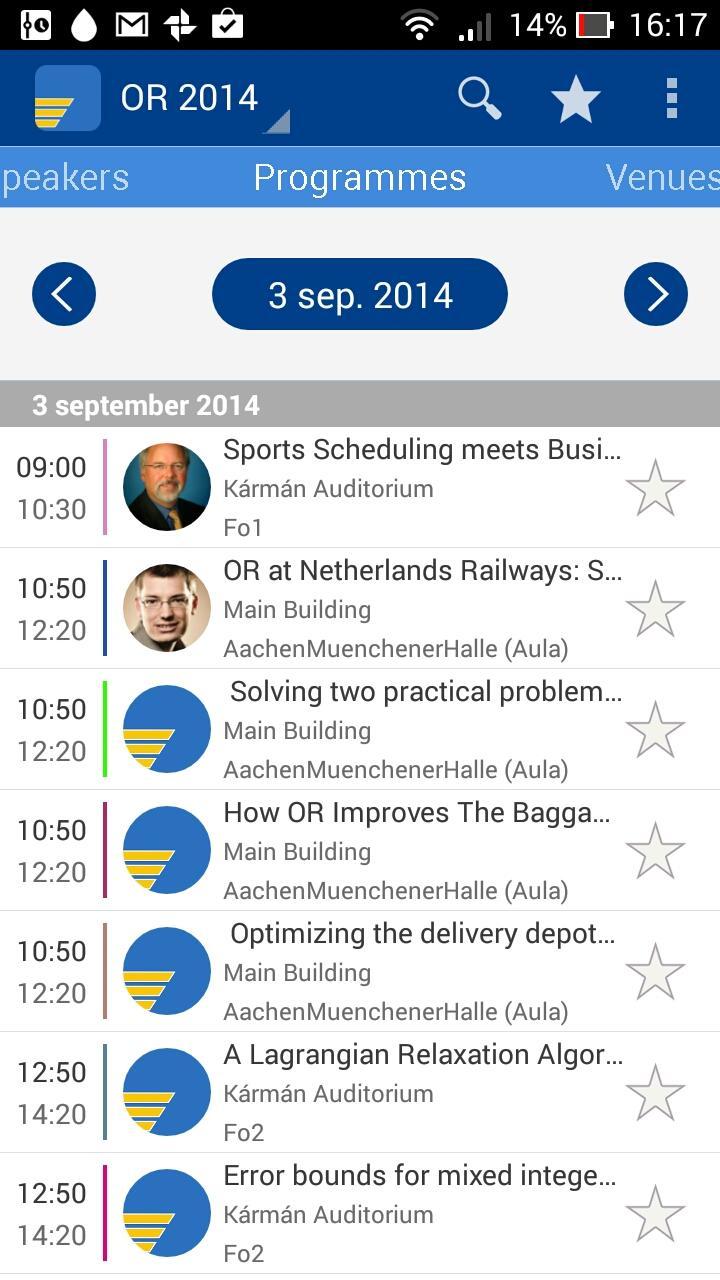The width and height of the screenshot is (720, 1280).
Task: Switch to the Venues tab
Action: click(x=662, y=178)
